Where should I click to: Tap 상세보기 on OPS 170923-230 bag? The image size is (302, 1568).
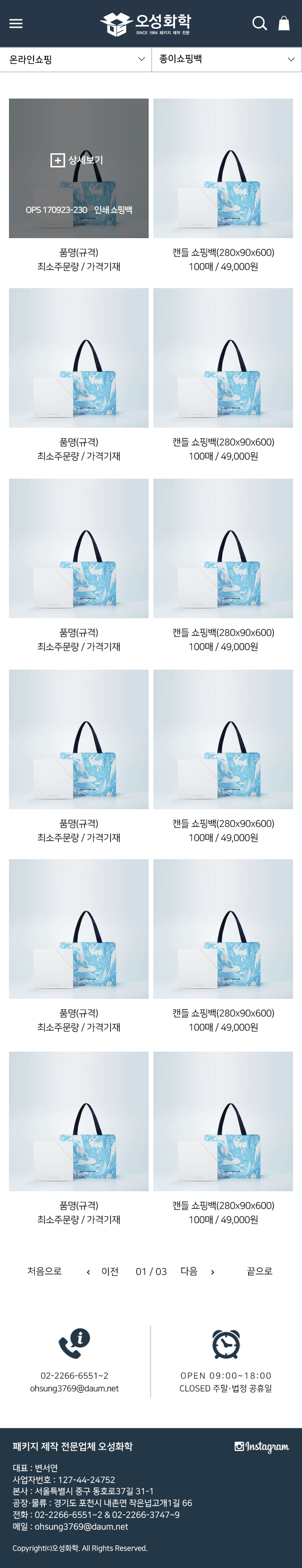coord(77,160)
